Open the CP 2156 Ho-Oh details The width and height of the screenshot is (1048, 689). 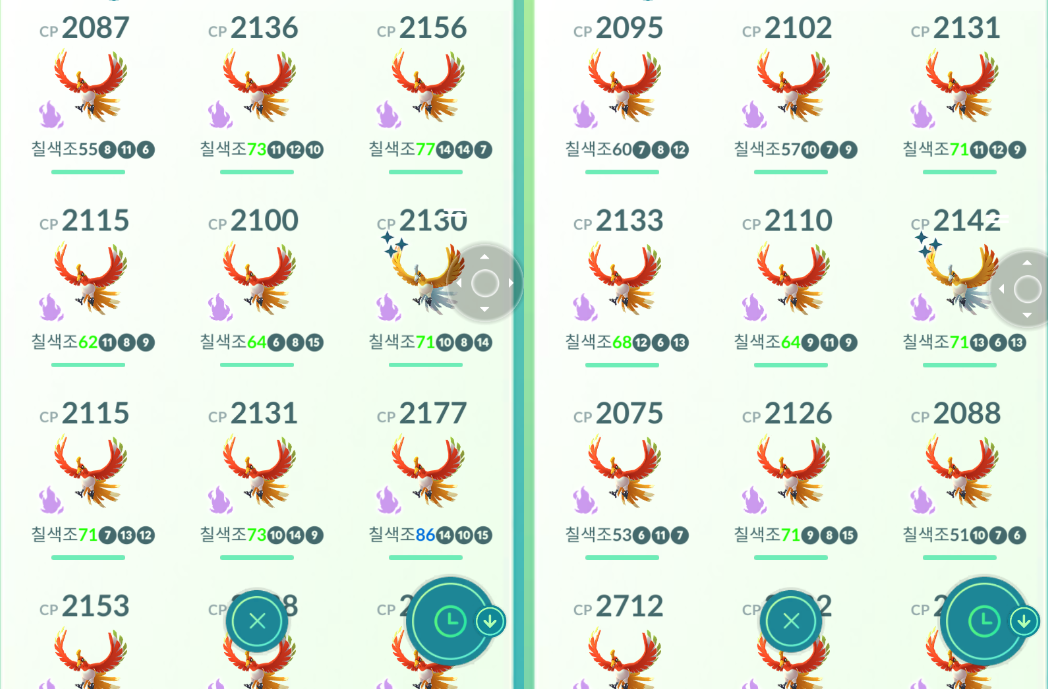427,85
